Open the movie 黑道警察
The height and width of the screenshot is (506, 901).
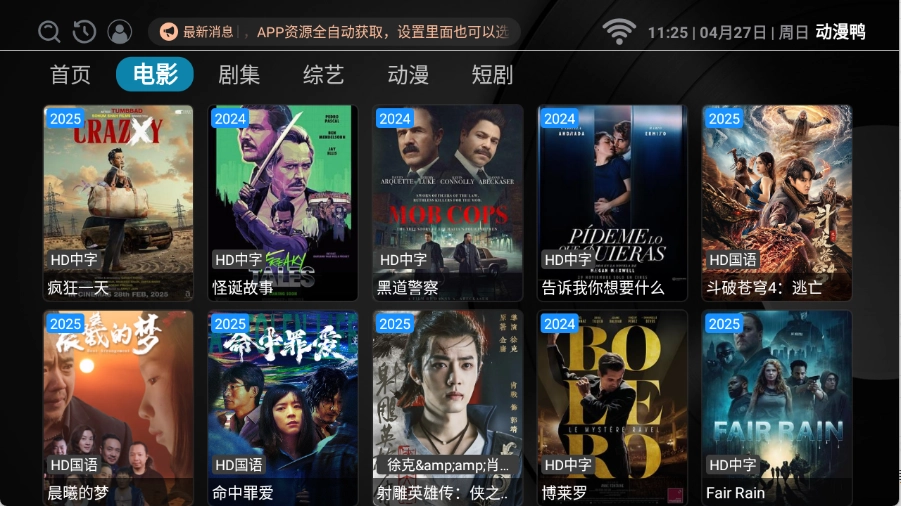coord(447,200)
